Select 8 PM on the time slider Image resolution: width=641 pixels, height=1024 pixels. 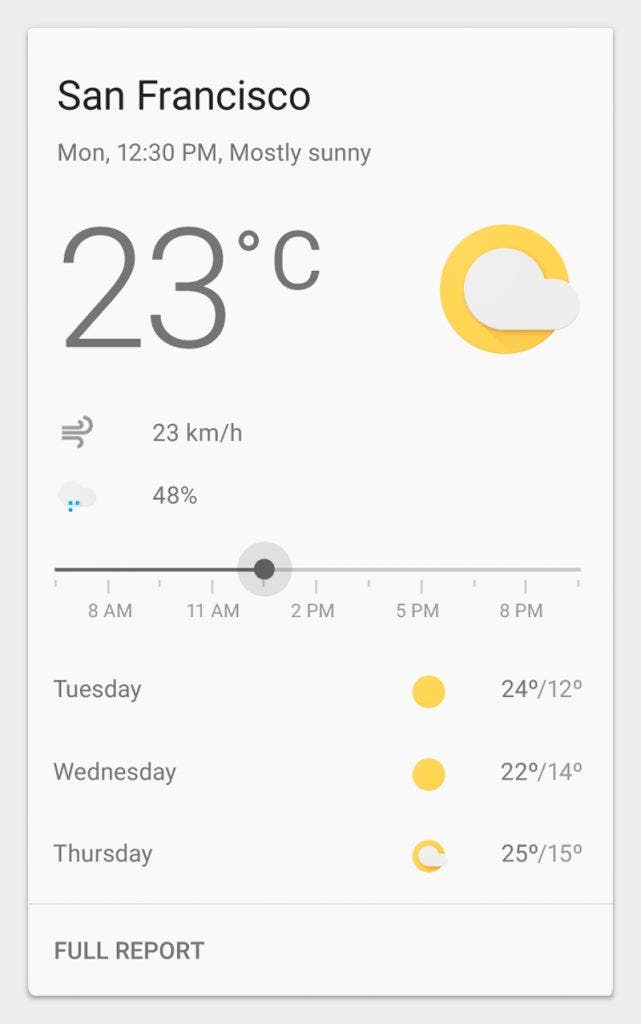tap(525, 570)
